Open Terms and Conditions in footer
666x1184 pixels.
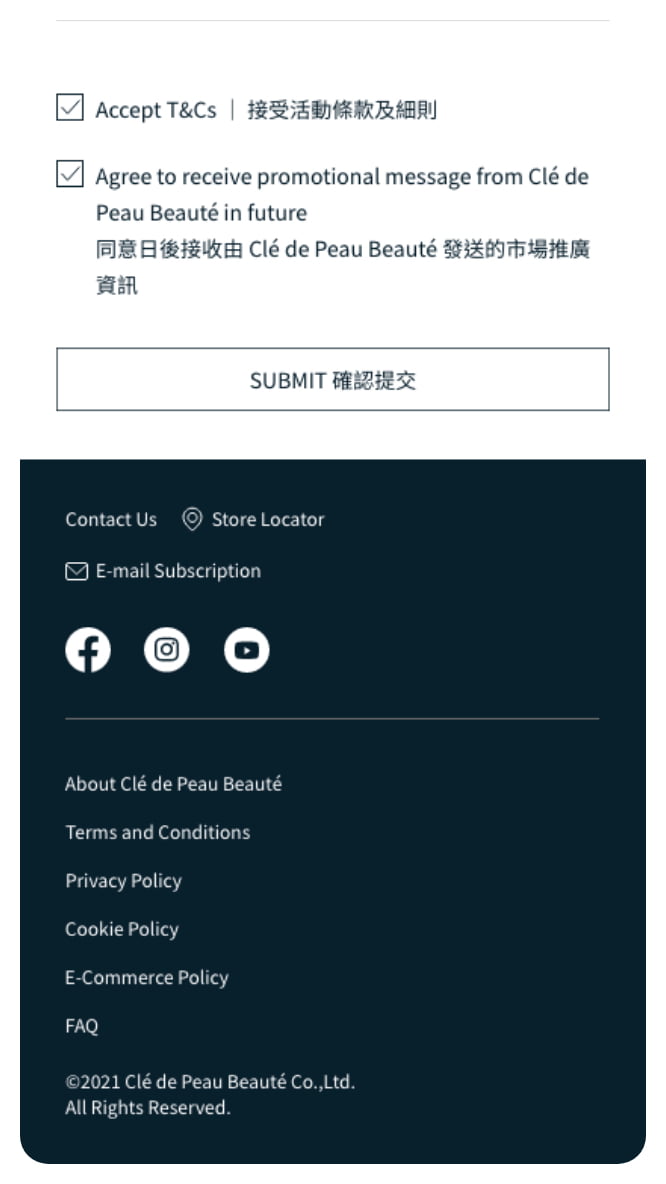point(158,832)
